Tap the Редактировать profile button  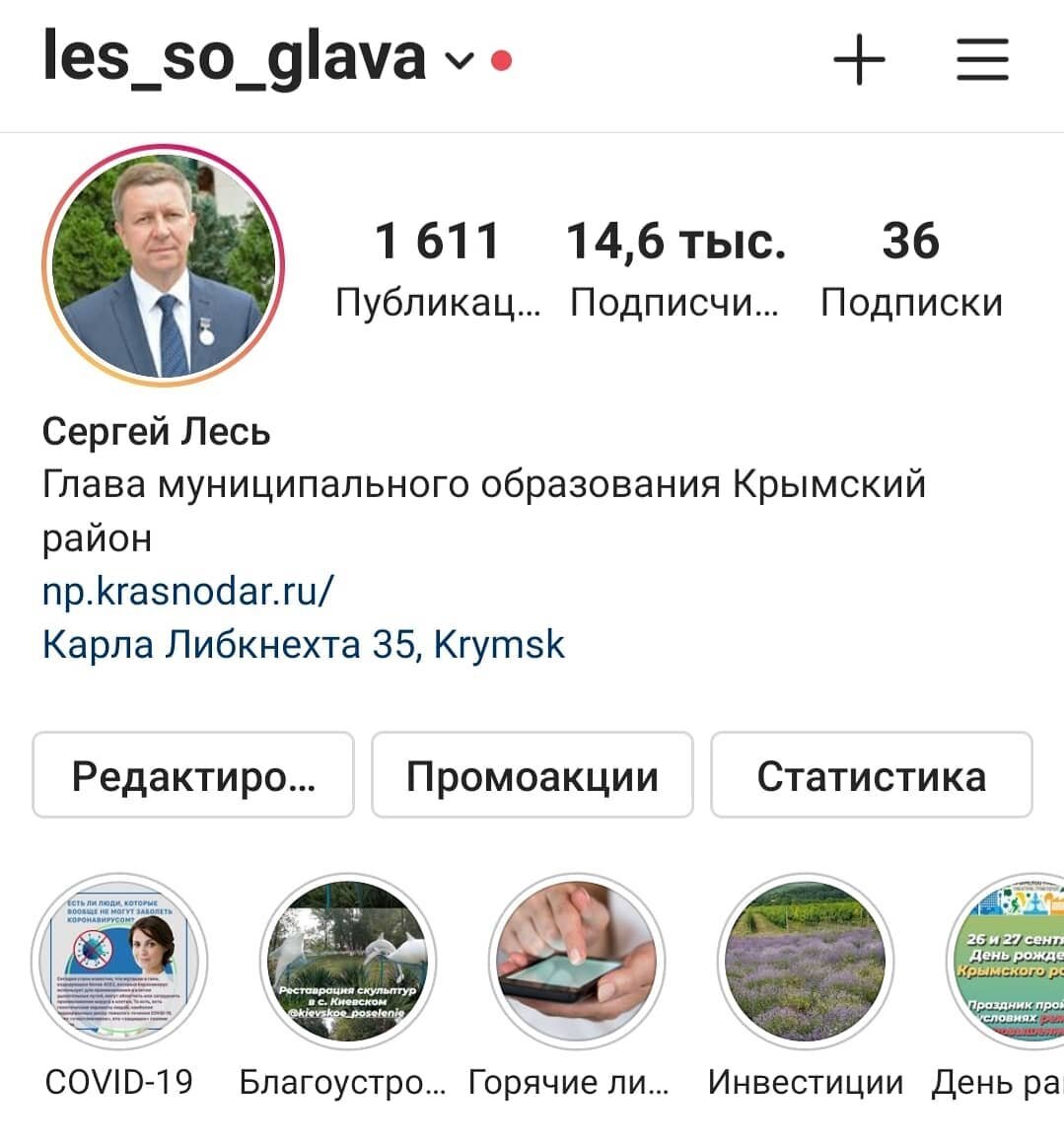(193, 774)
